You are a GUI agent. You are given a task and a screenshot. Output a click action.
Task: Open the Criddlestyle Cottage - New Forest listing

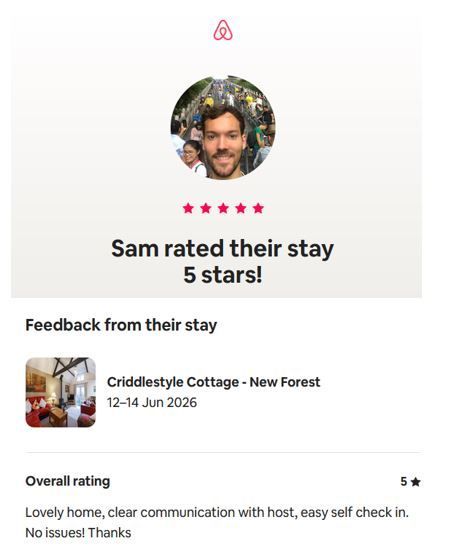click(x=214, y=382)
